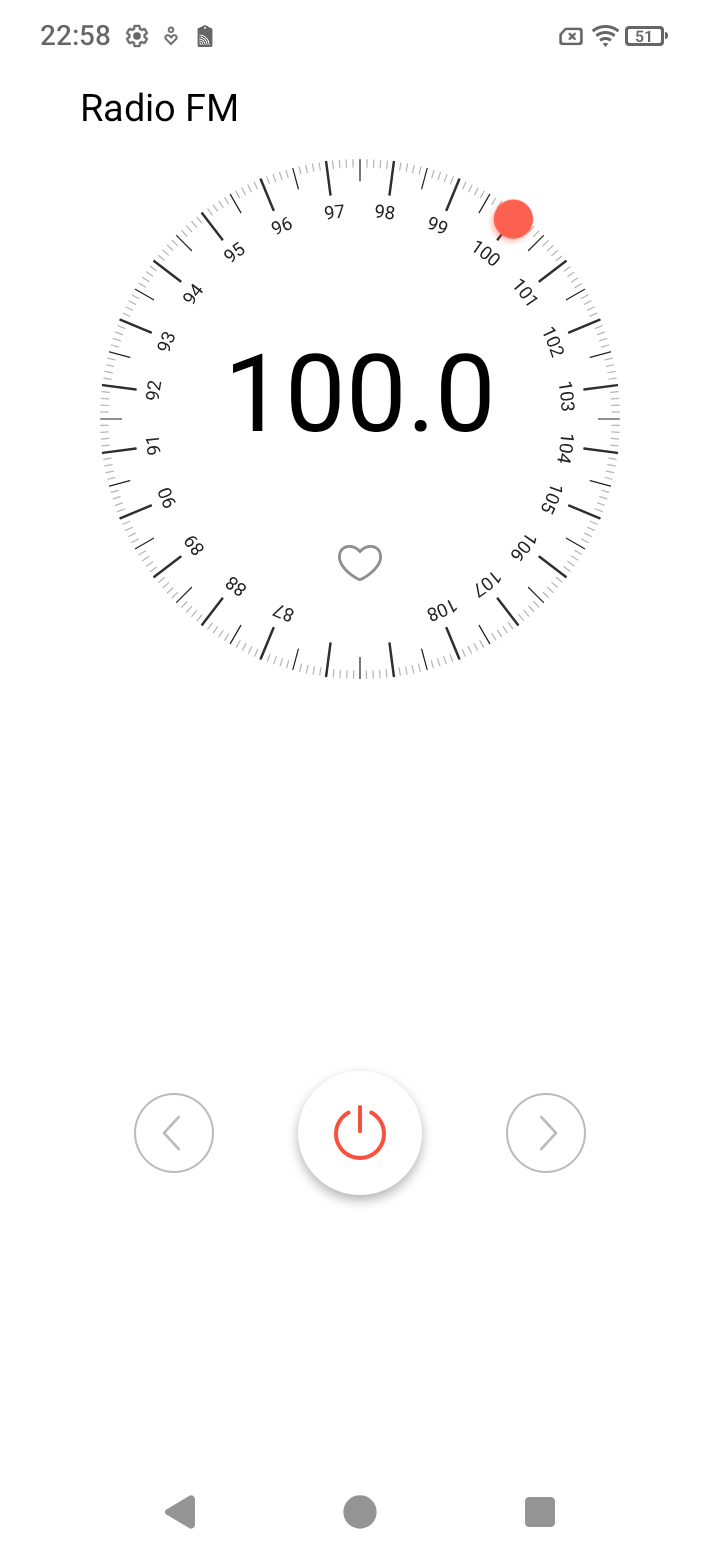720x1560 pixels.
Task: Turn the radio on with the power button
Action: coord(360,1133)
